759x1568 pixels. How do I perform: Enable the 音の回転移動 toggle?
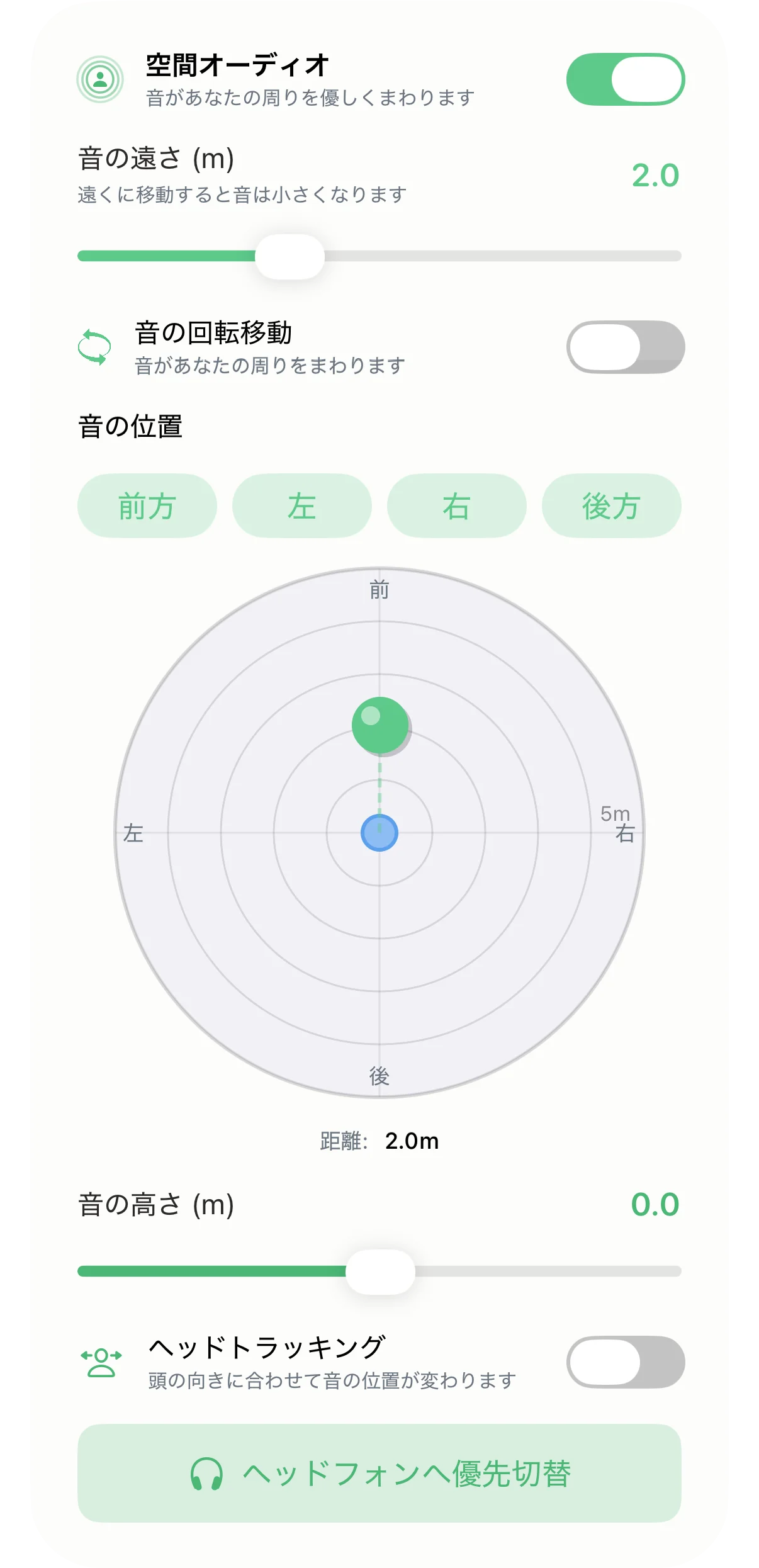point(626,347)
